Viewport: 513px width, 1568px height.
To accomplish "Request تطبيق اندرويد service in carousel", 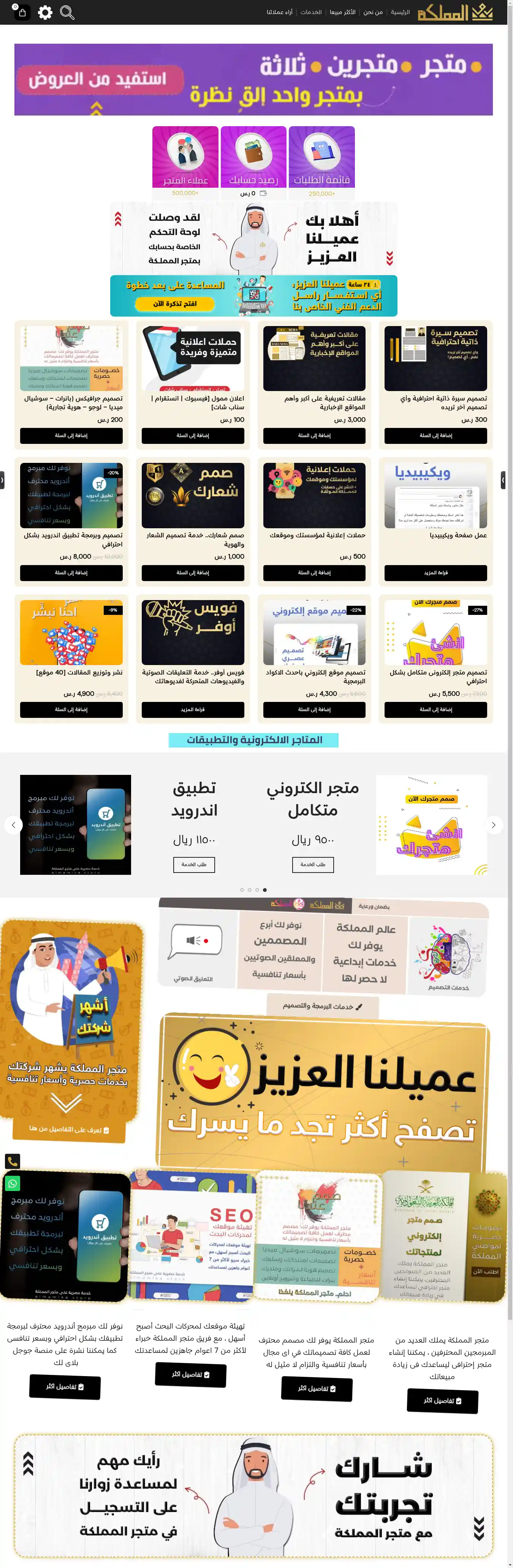I will coord(194,864).
